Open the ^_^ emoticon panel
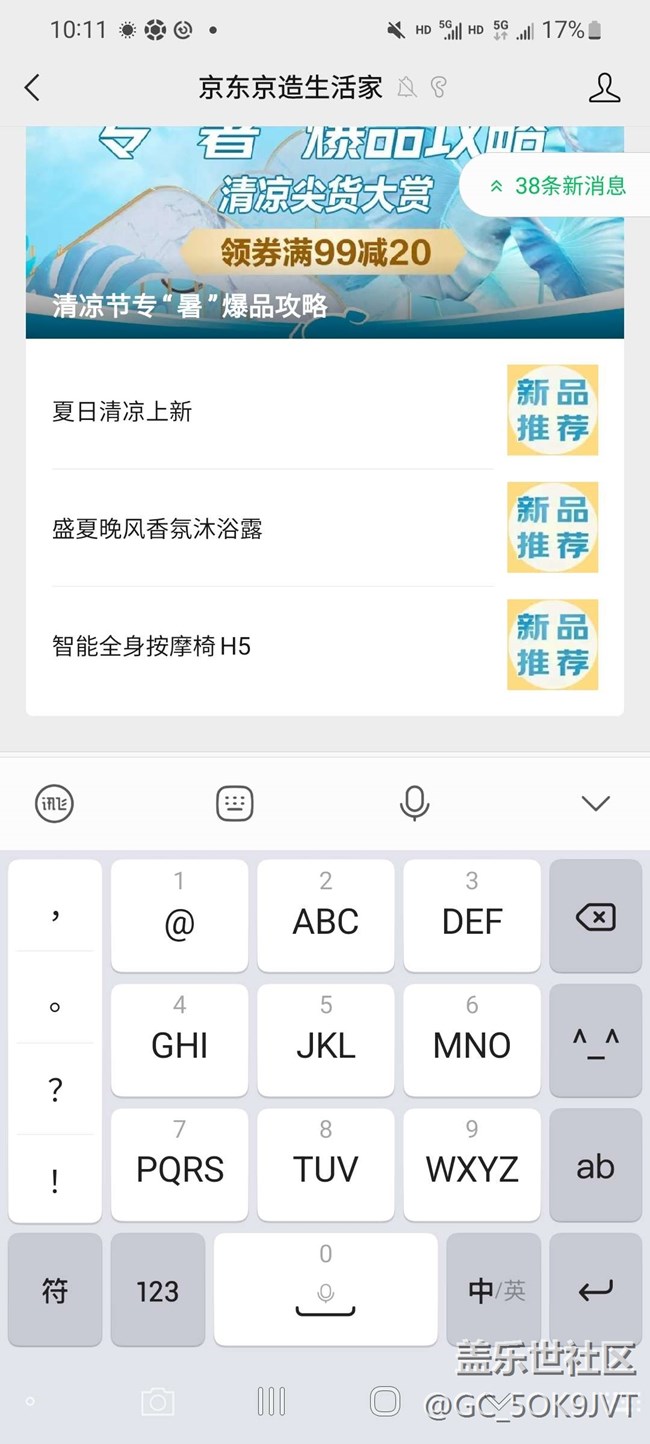Screen dimensions: 650x1444 coord(596,1041)
